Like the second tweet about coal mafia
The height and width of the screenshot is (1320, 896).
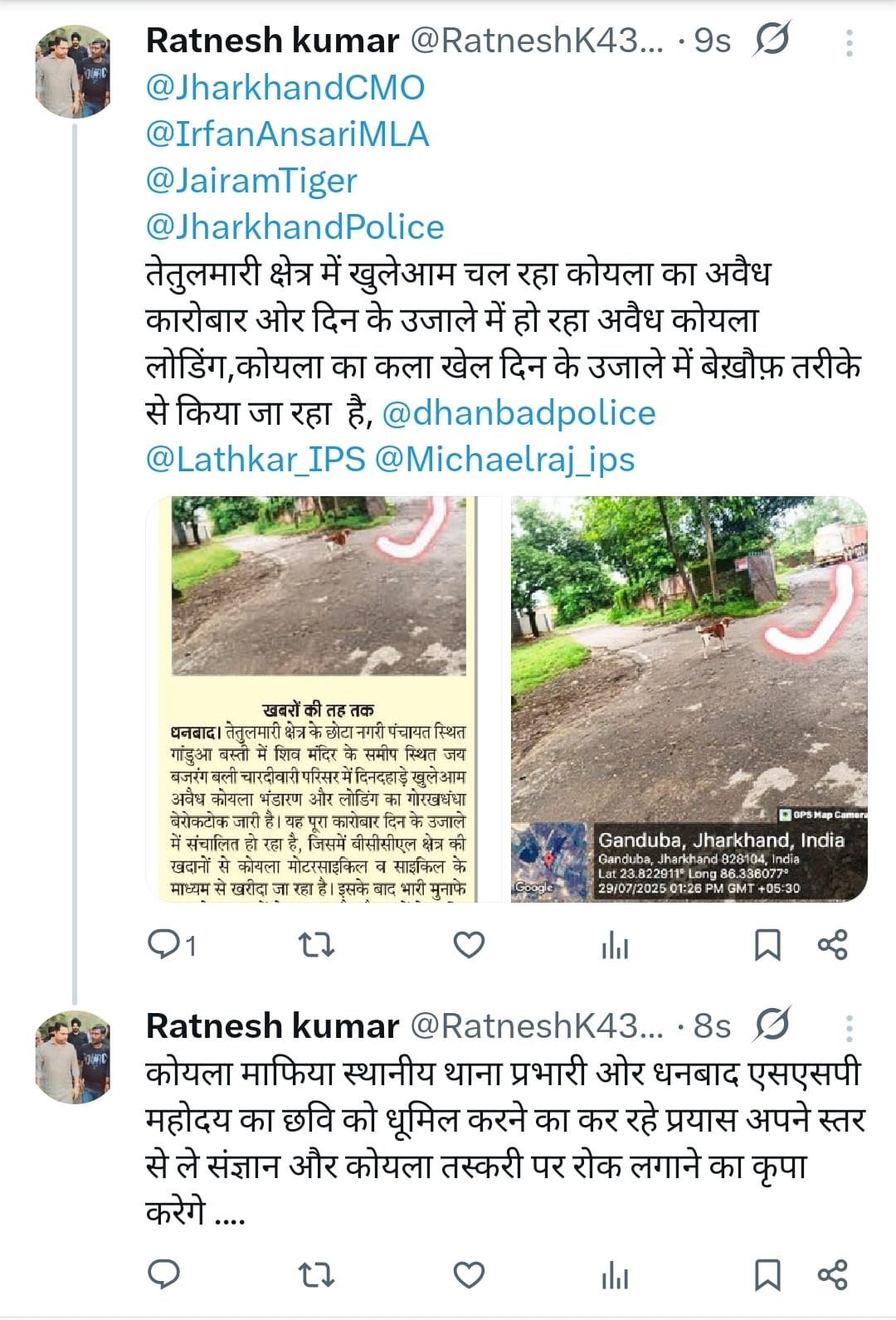[469, 1274]
